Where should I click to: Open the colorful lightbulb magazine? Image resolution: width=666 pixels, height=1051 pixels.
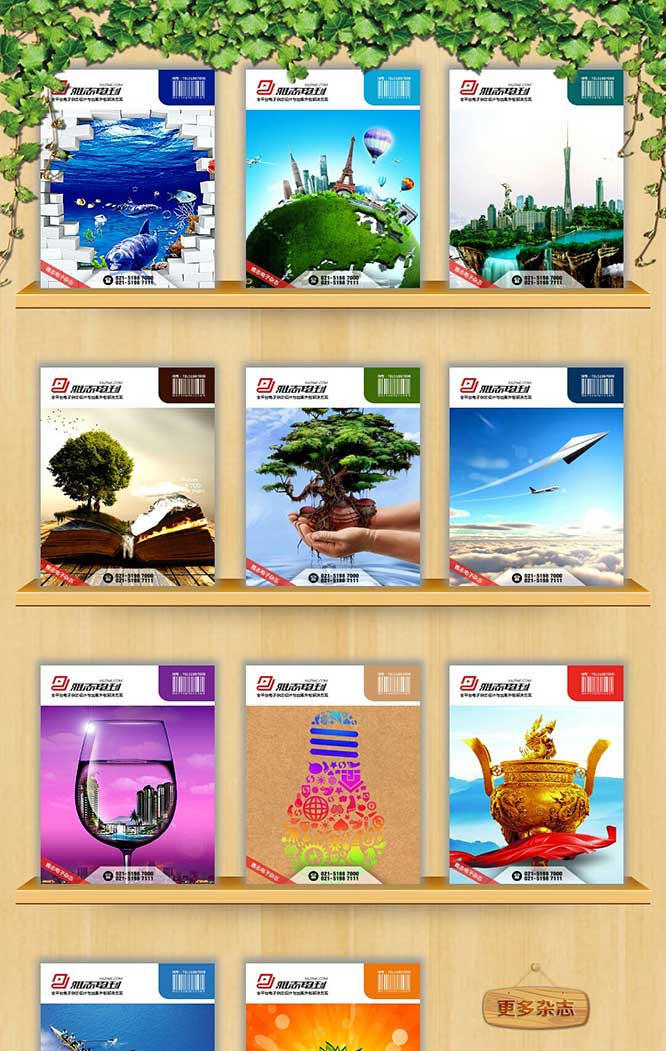click(333, 775)
